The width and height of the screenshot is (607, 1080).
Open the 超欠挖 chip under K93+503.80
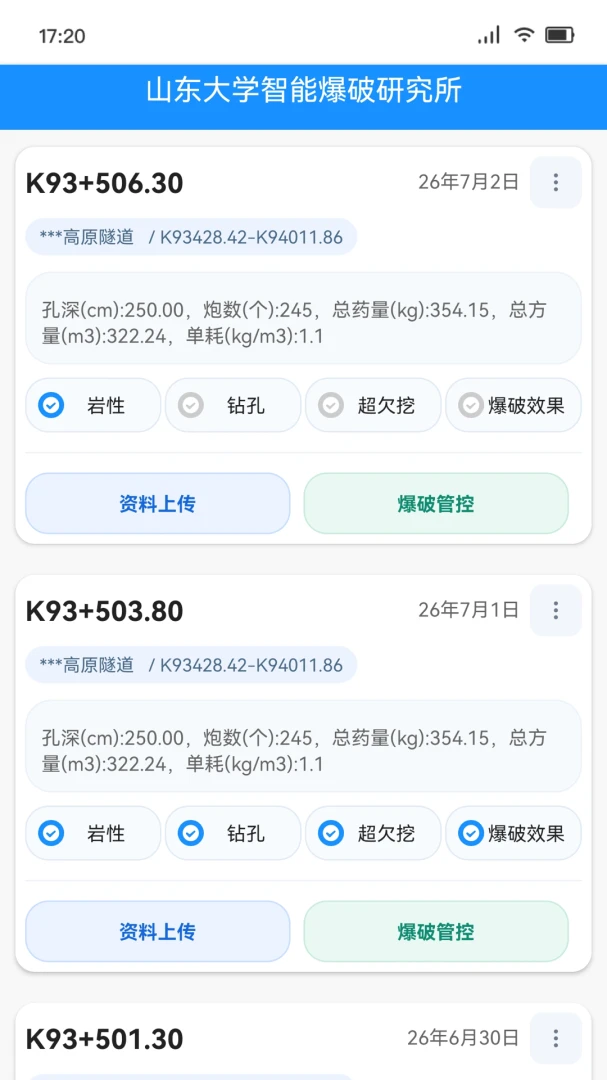tap(373, 833)
